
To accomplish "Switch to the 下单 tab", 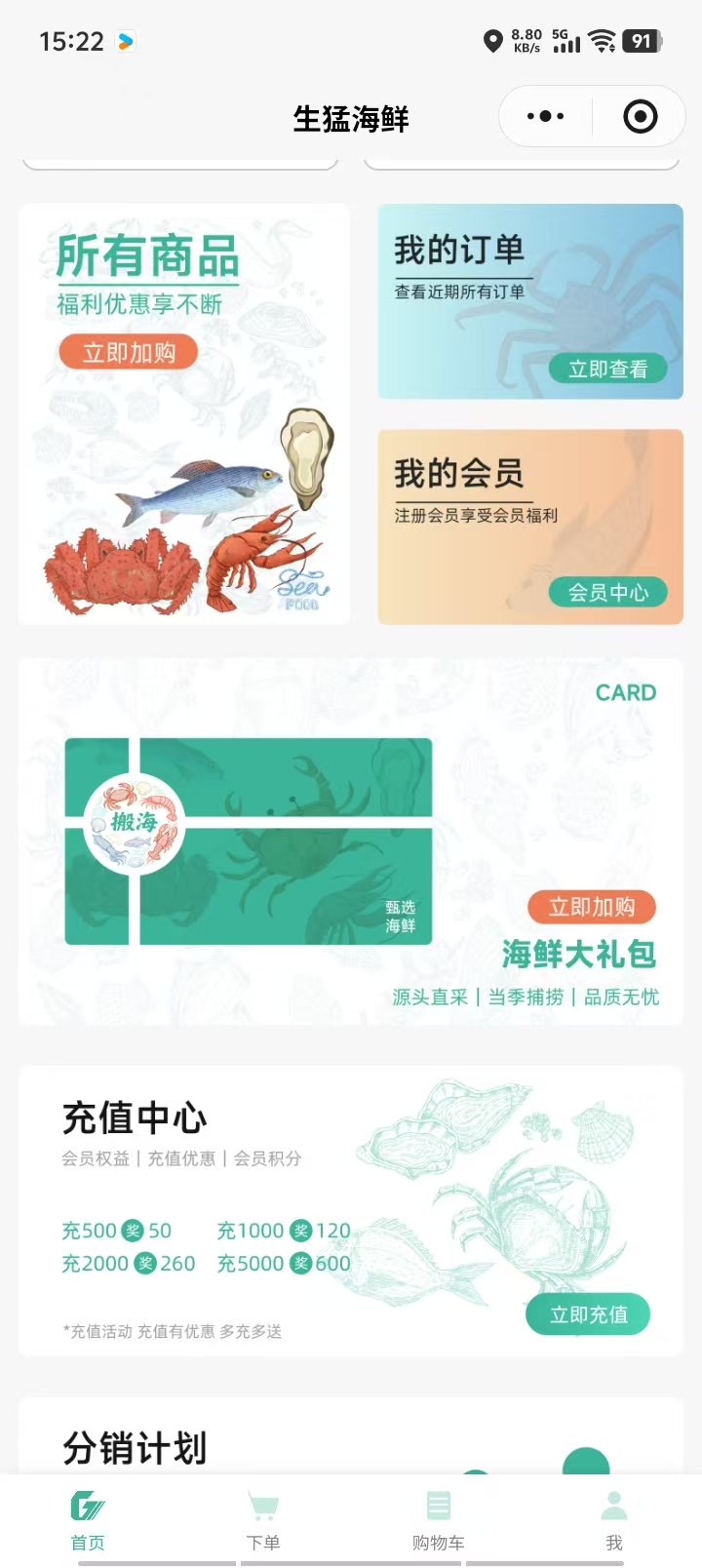I will [x=263, y=1521].
